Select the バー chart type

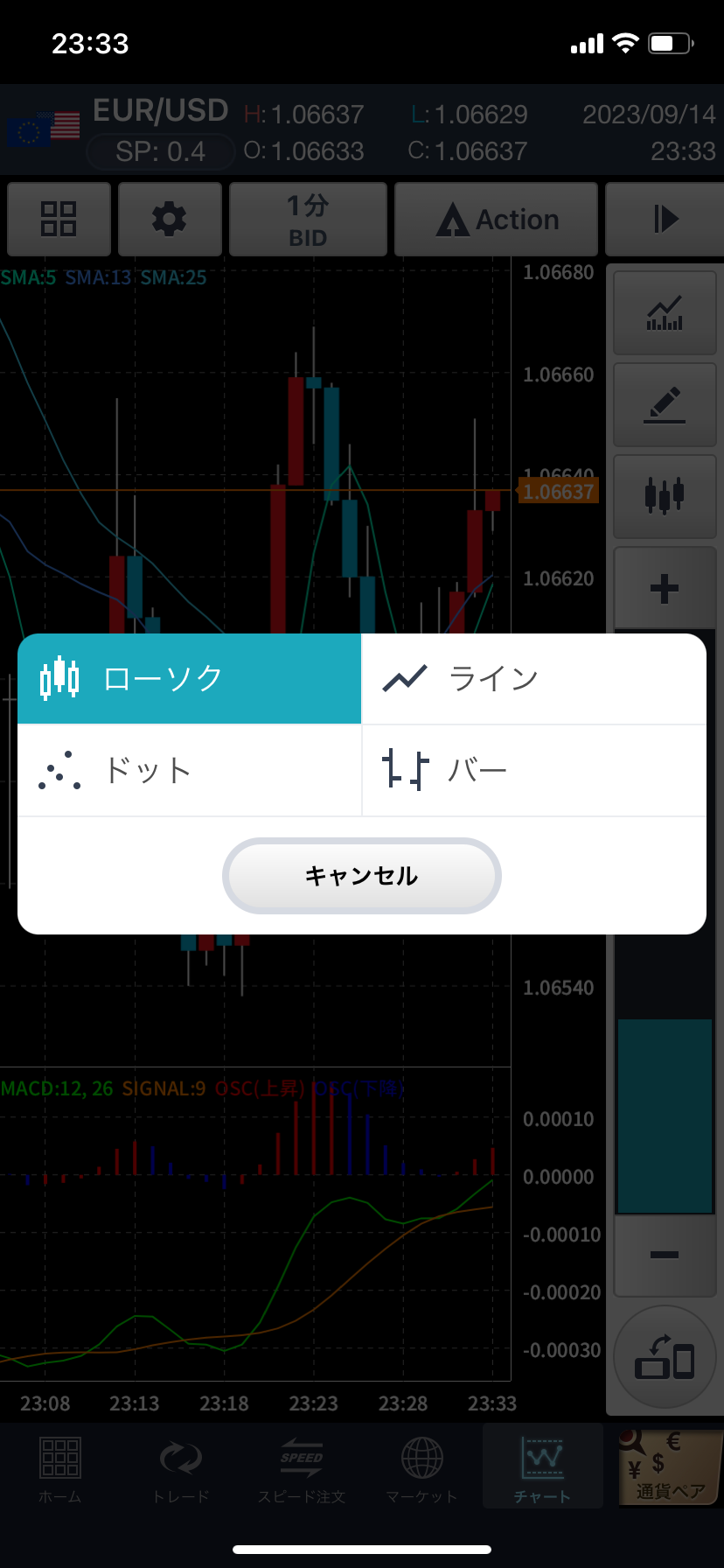click(533, 770)
